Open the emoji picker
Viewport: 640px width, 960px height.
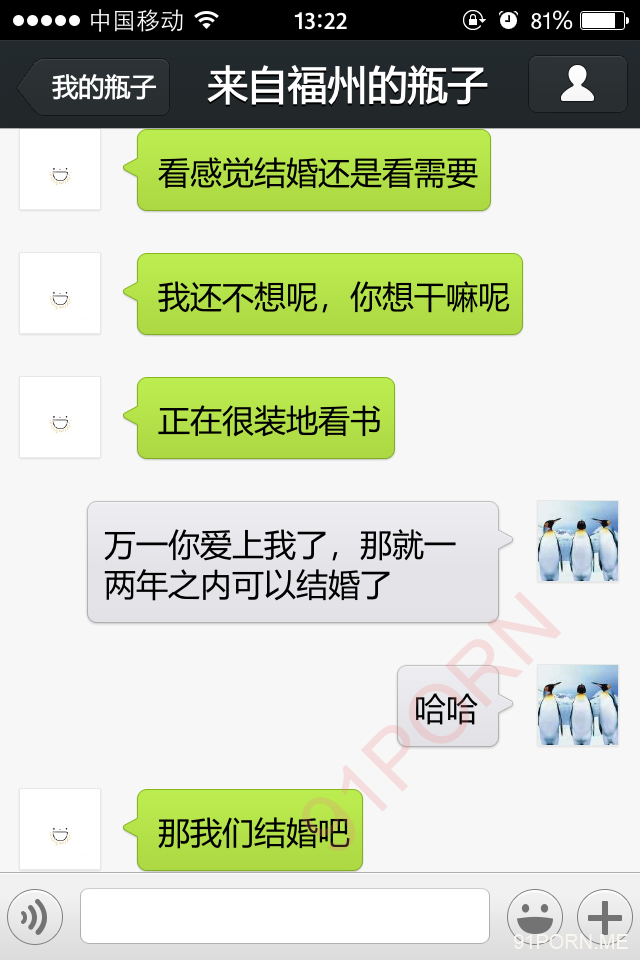point(535,916)
